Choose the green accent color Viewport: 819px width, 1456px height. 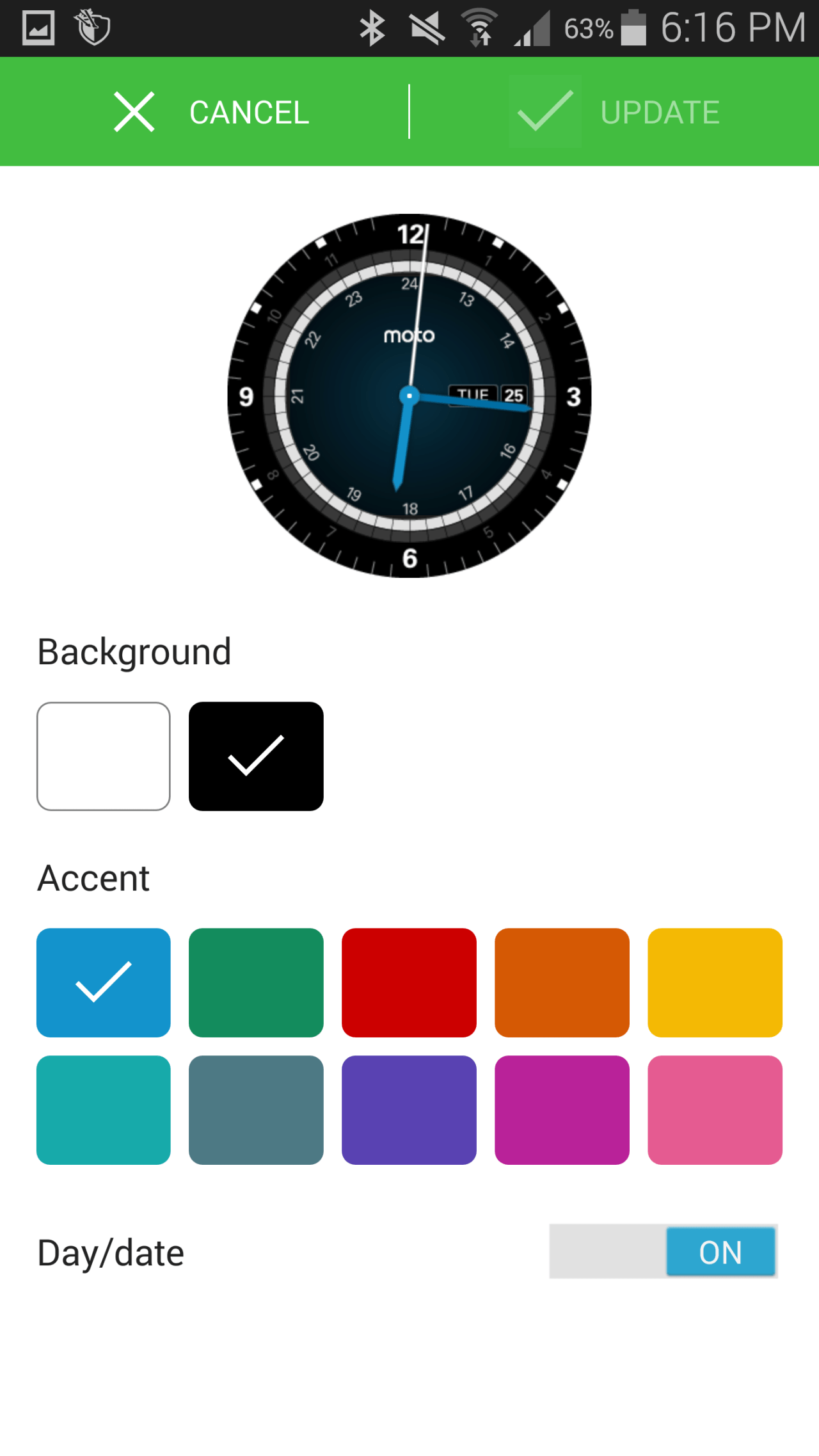(256, 982)
